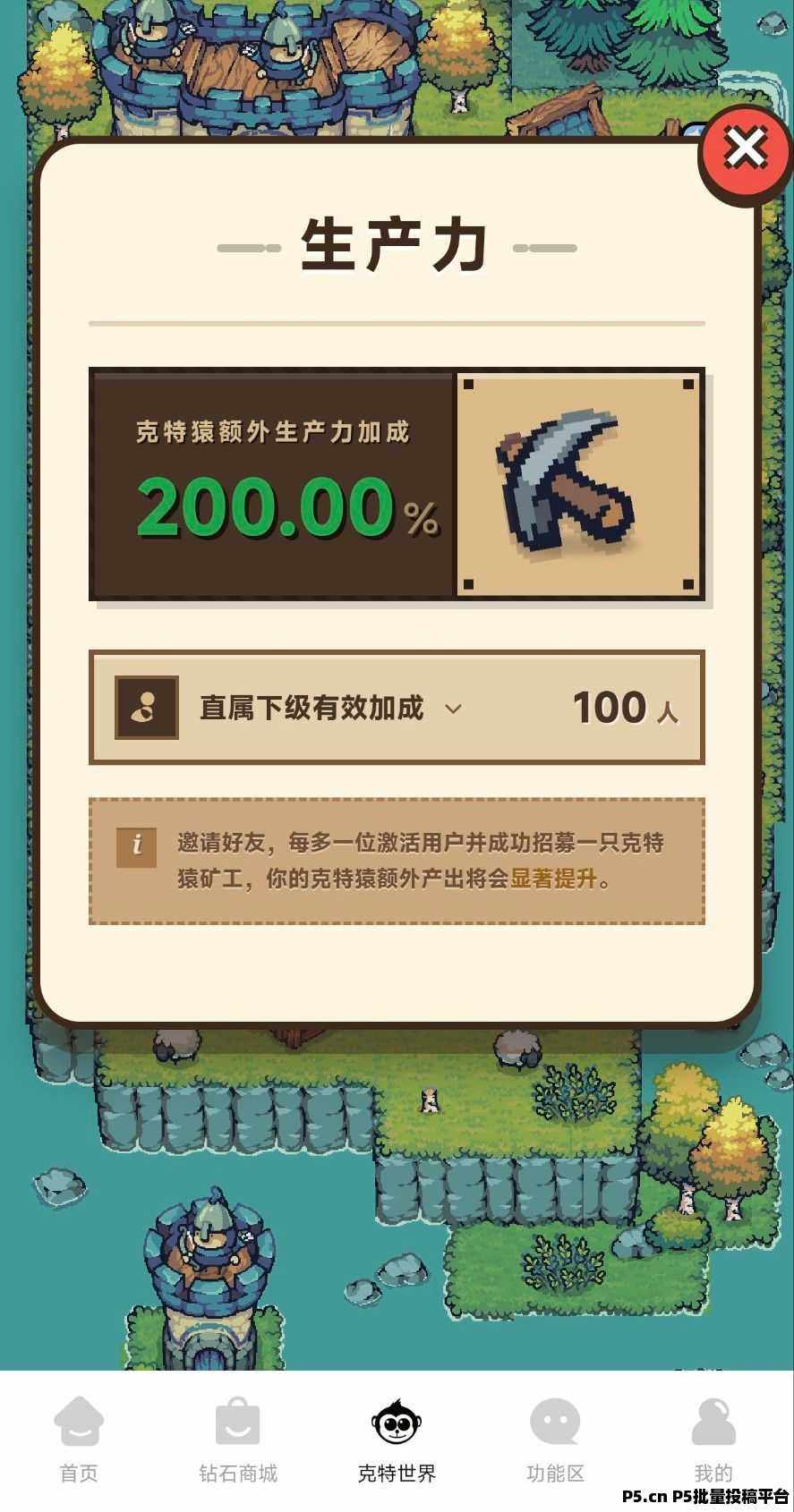Image resolution: width=794 pixels, height=1512 pixels.
Task: Expand the 直属下级有效加成 dropdown
Action: pyautogui.click(x=453, y=709)
